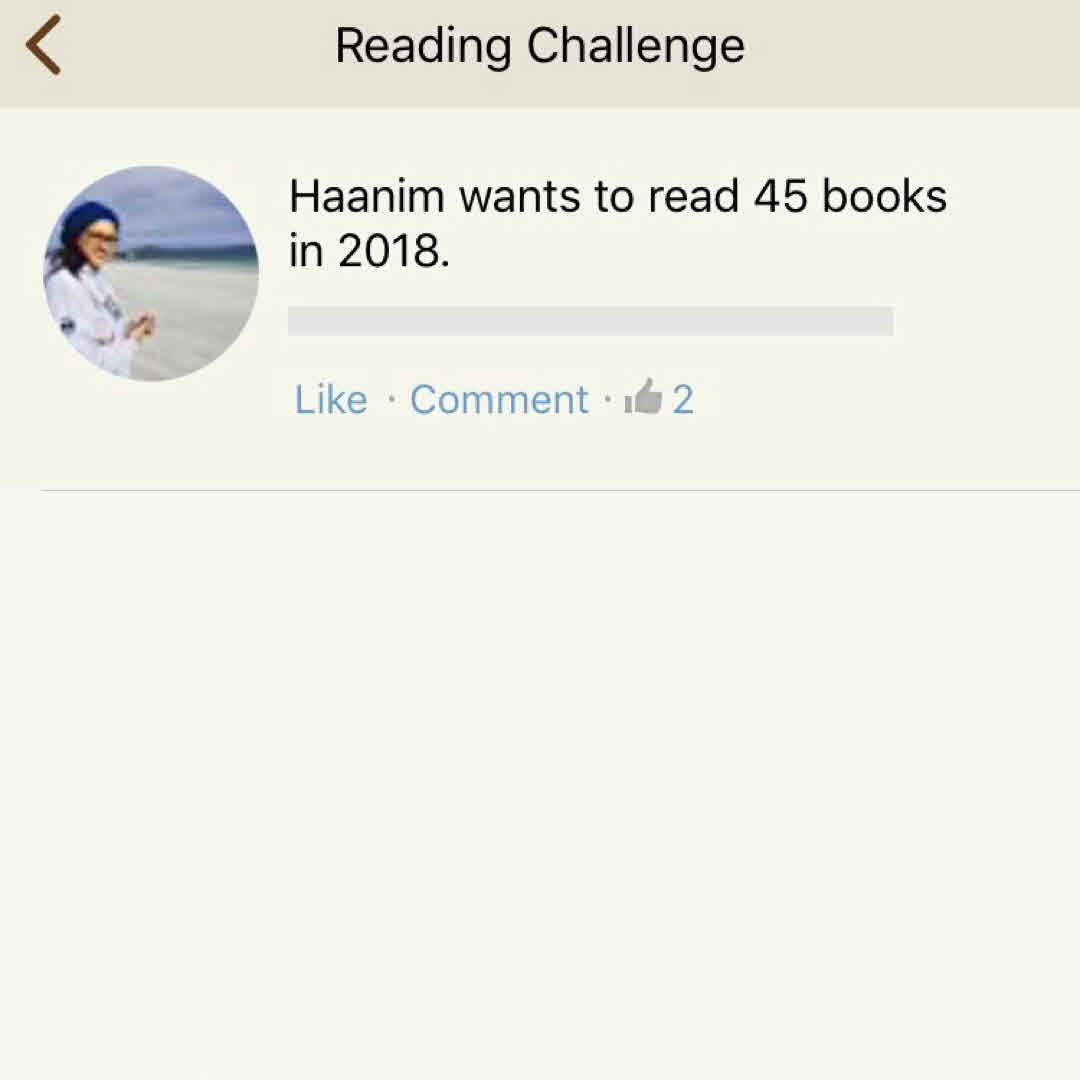
Task: Comment on Haanim's reading challenge
Action: (x=499, y=400)
